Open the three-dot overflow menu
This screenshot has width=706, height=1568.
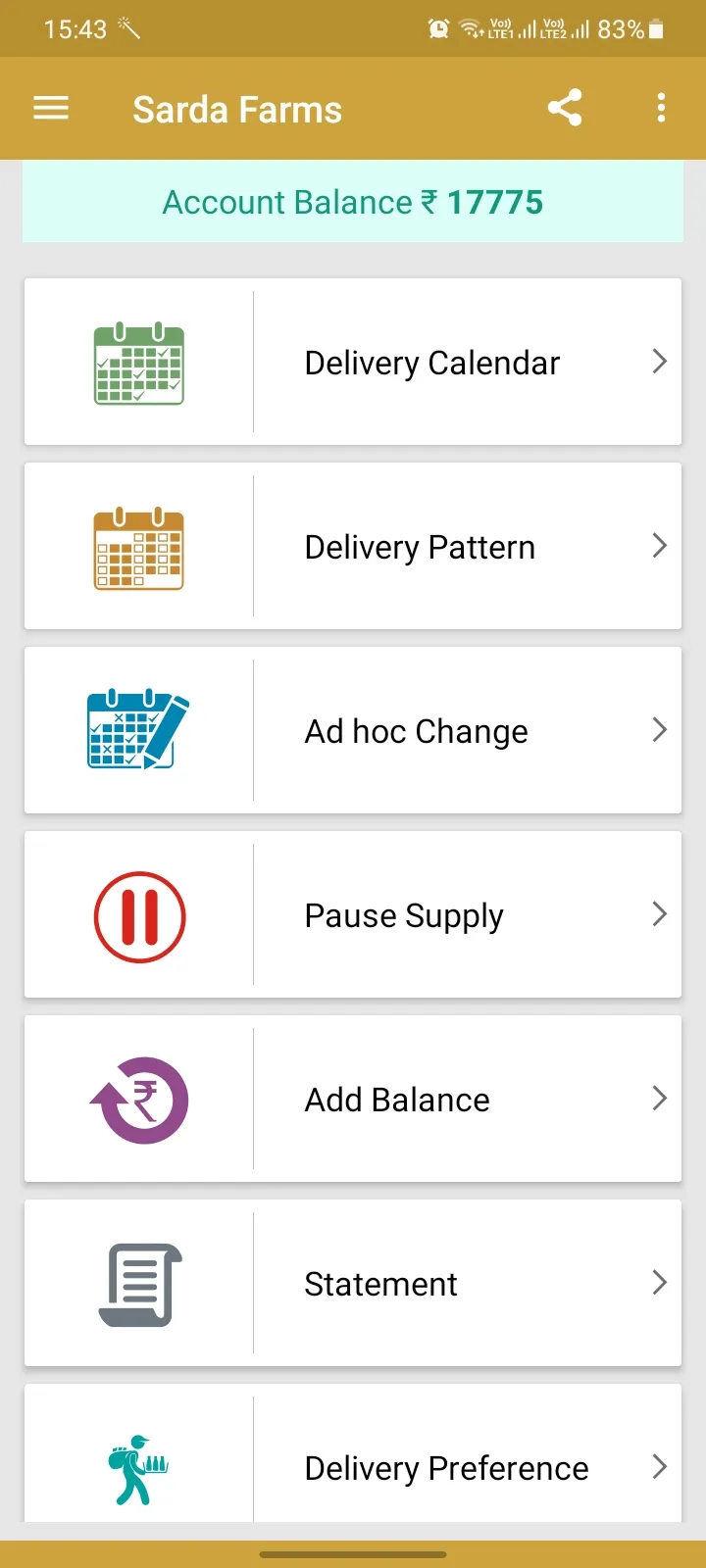(x=662, y=108)
